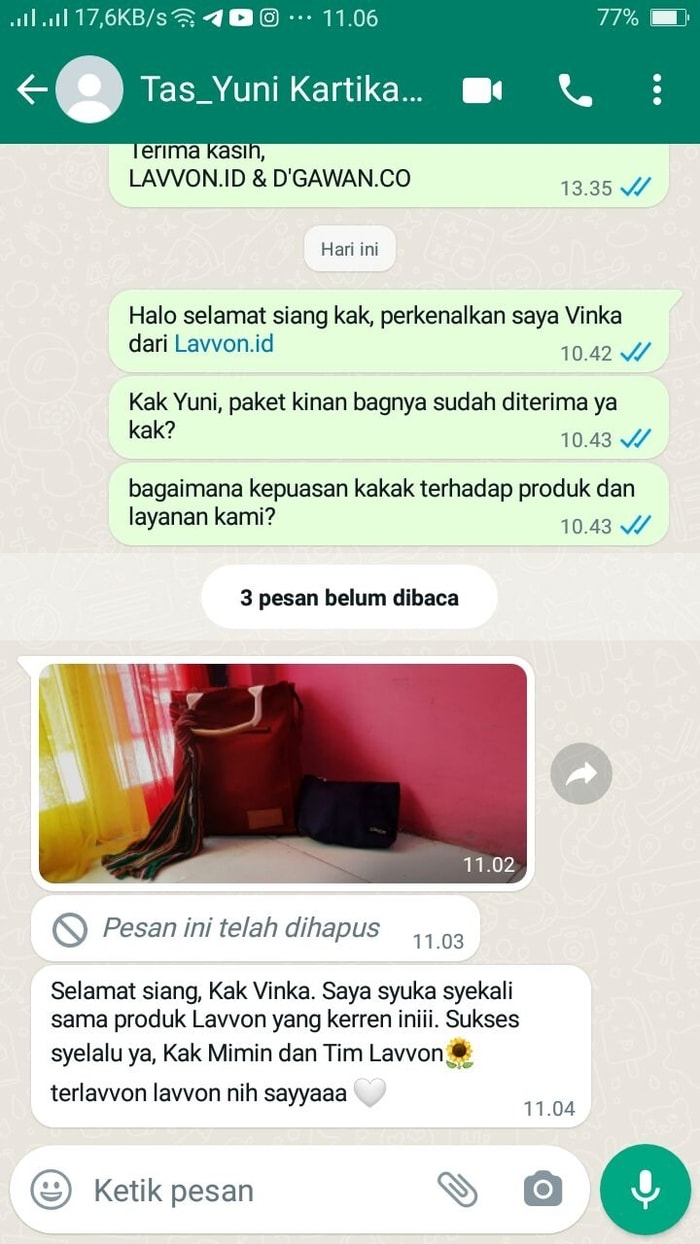Viewport: 700px width, 1244px height.
Task: Open the emoji picker
Action: point(51,1189)
